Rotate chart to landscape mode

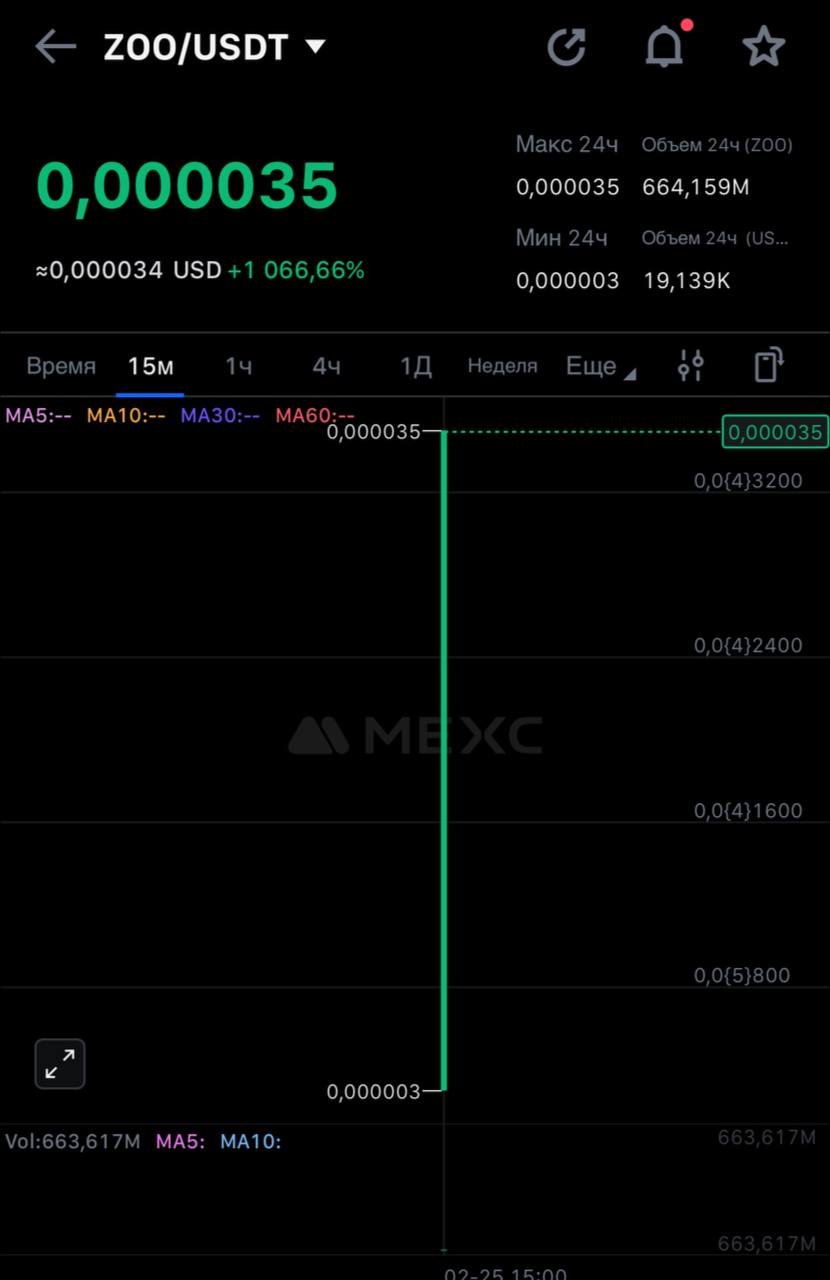click(768, 365)
